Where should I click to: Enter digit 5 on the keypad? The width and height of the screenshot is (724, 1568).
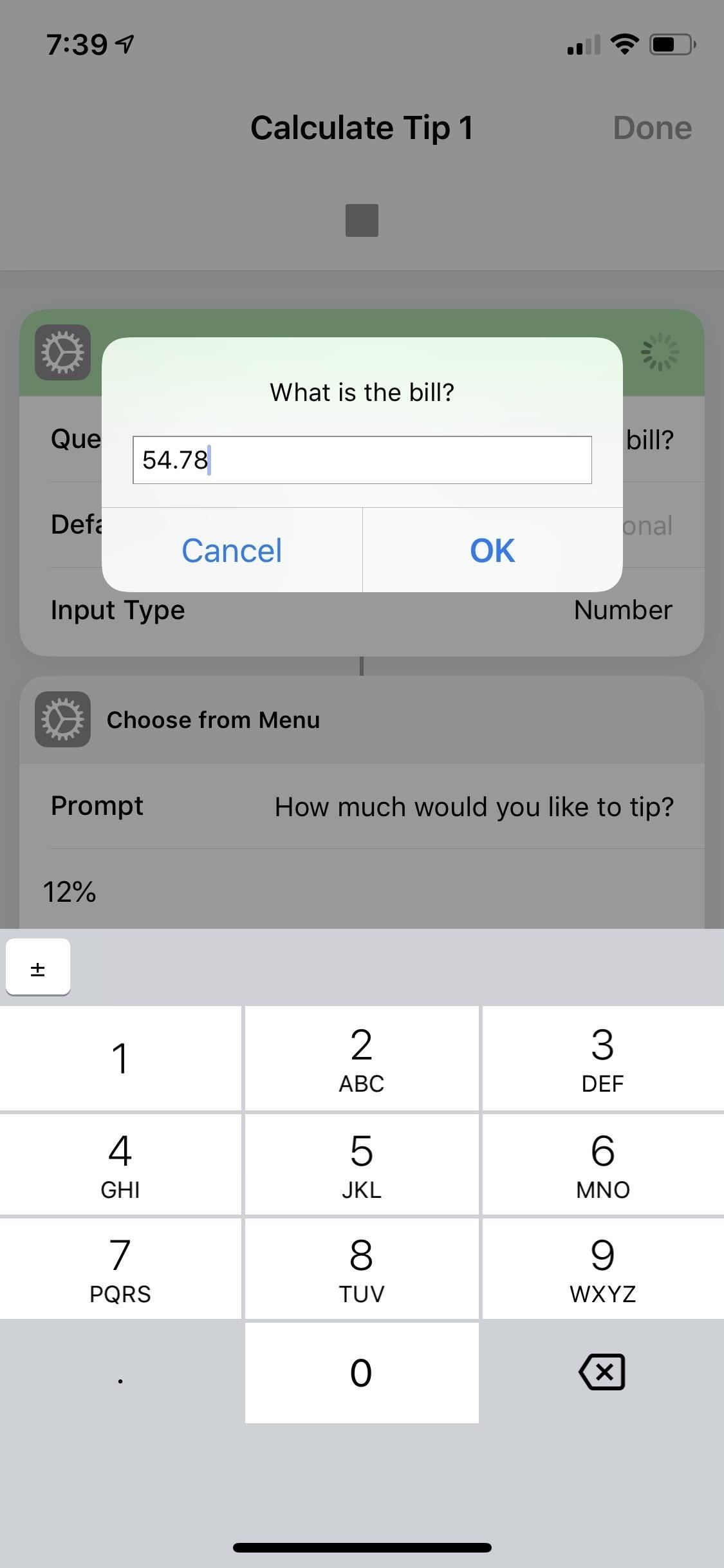tap(362, 1164)
